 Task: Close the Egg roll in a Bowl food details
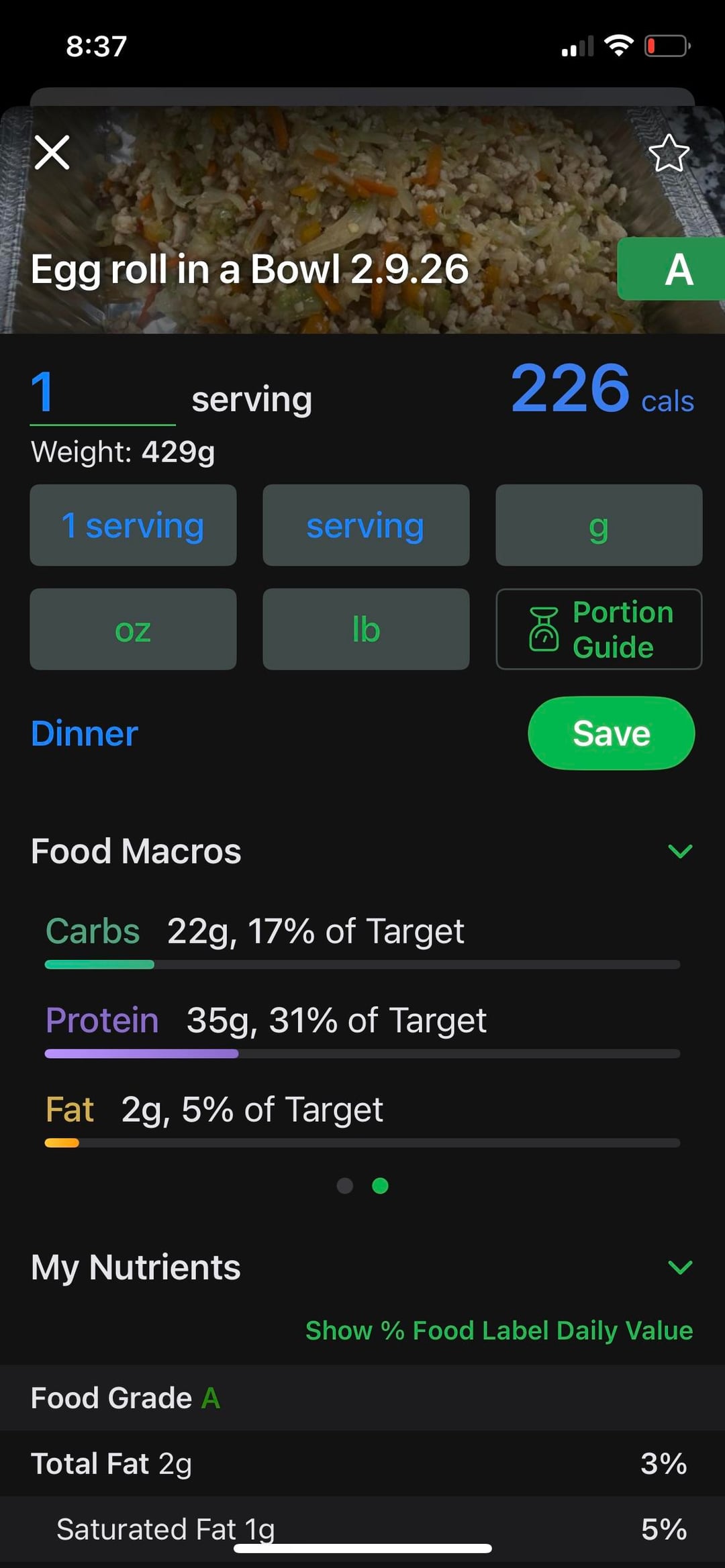click(52, 152)
